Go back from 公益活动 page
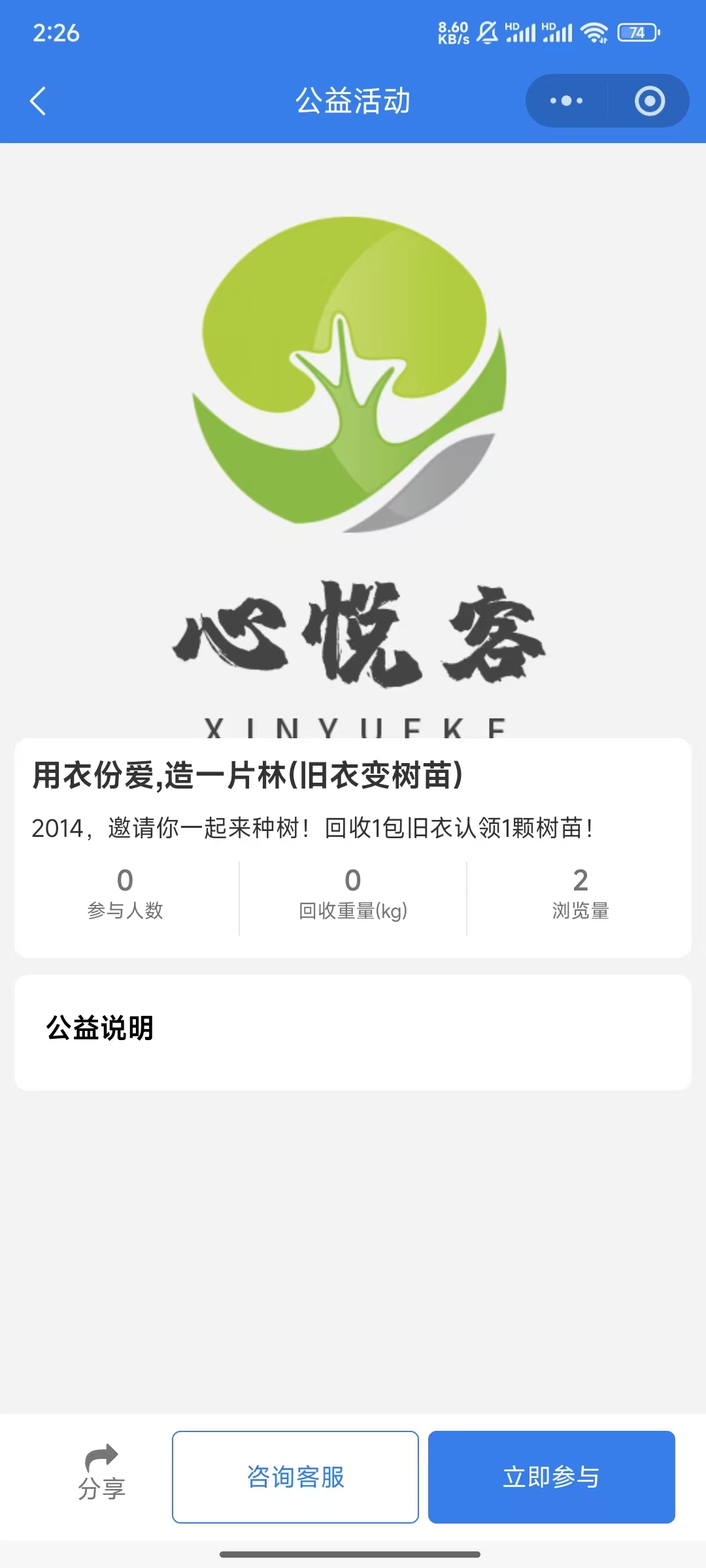This screenshot has width=706, height=1568. (38, 101)
